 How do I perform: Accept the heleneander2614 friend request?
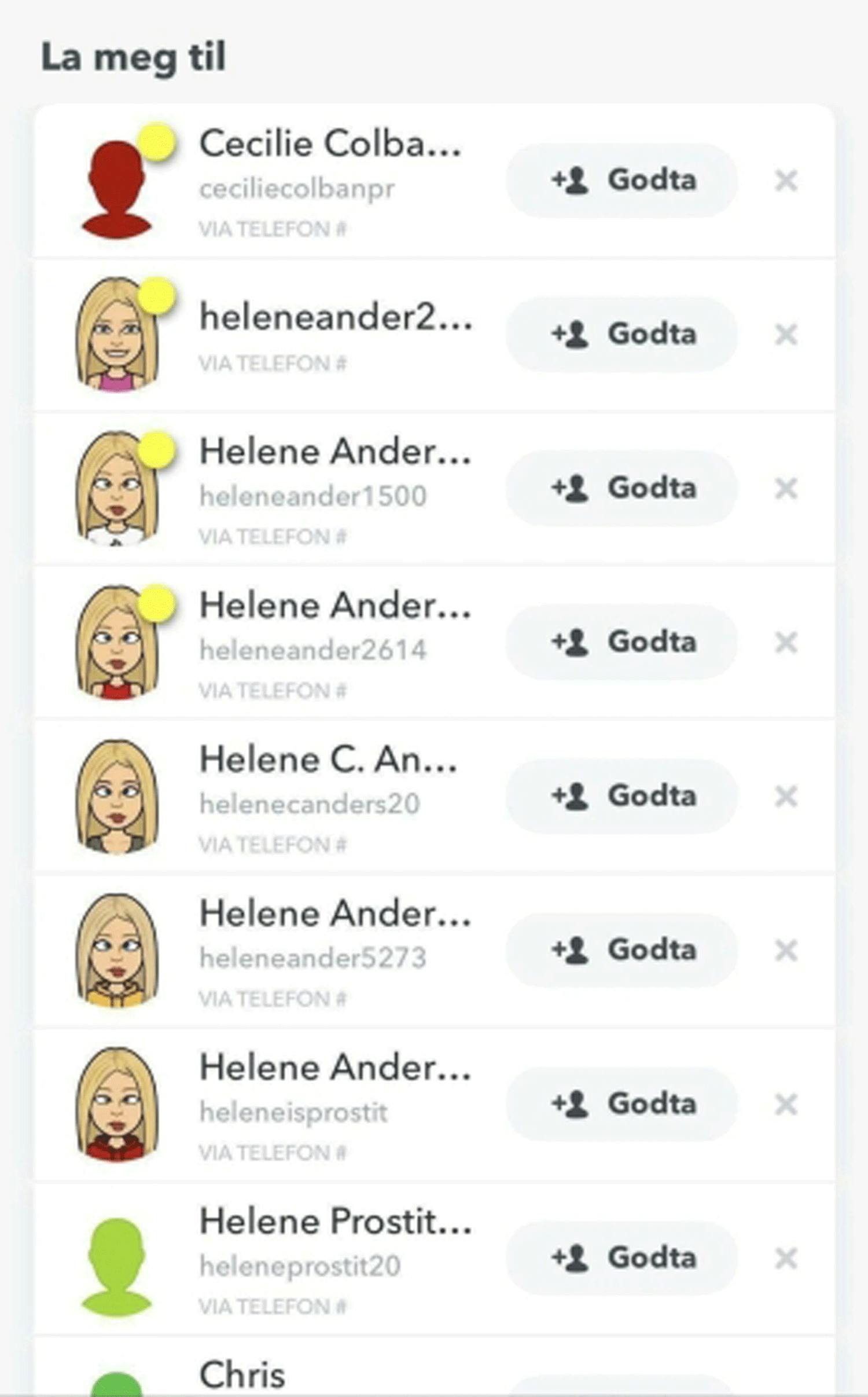point(622,642)
